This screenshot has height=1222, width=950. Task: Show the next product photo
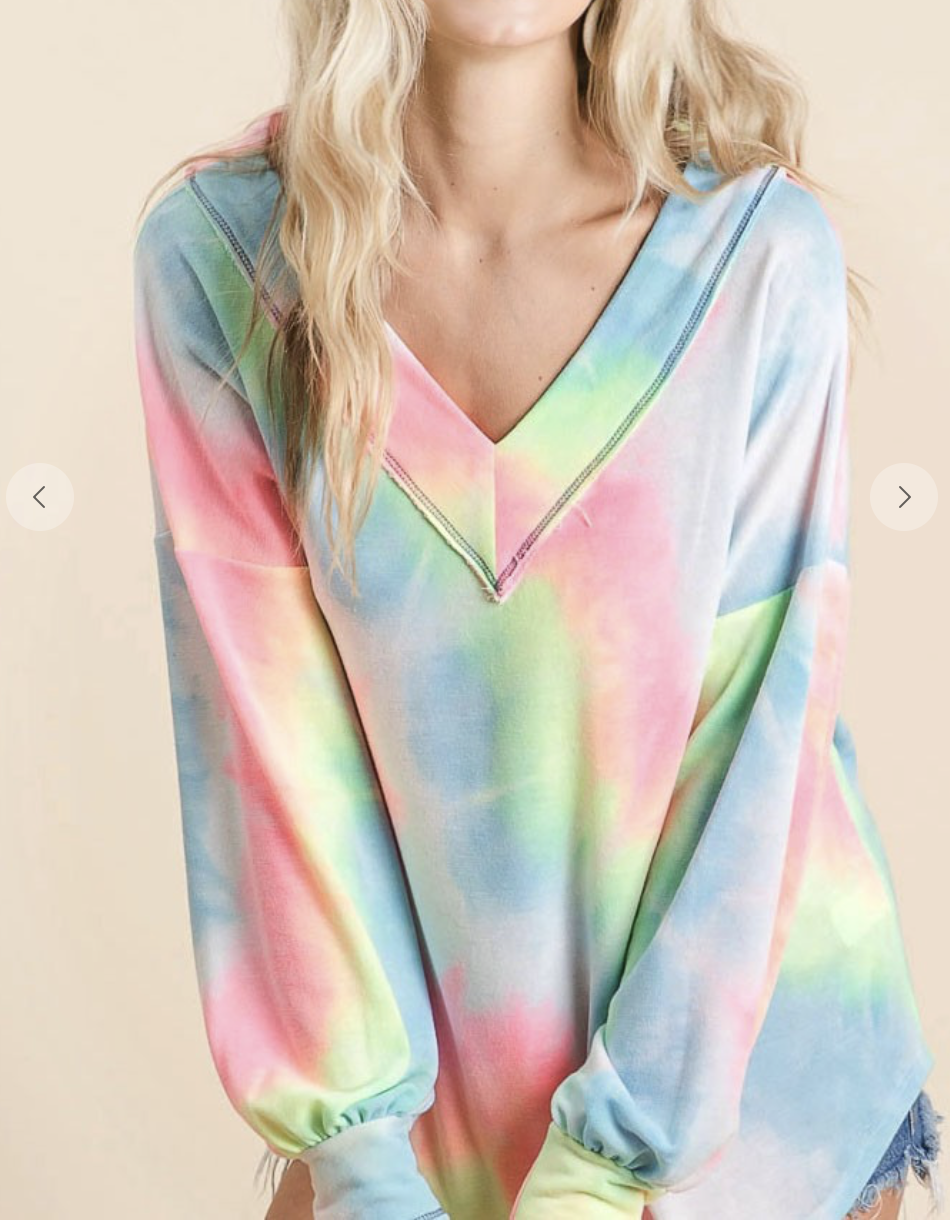coord(903,497)
